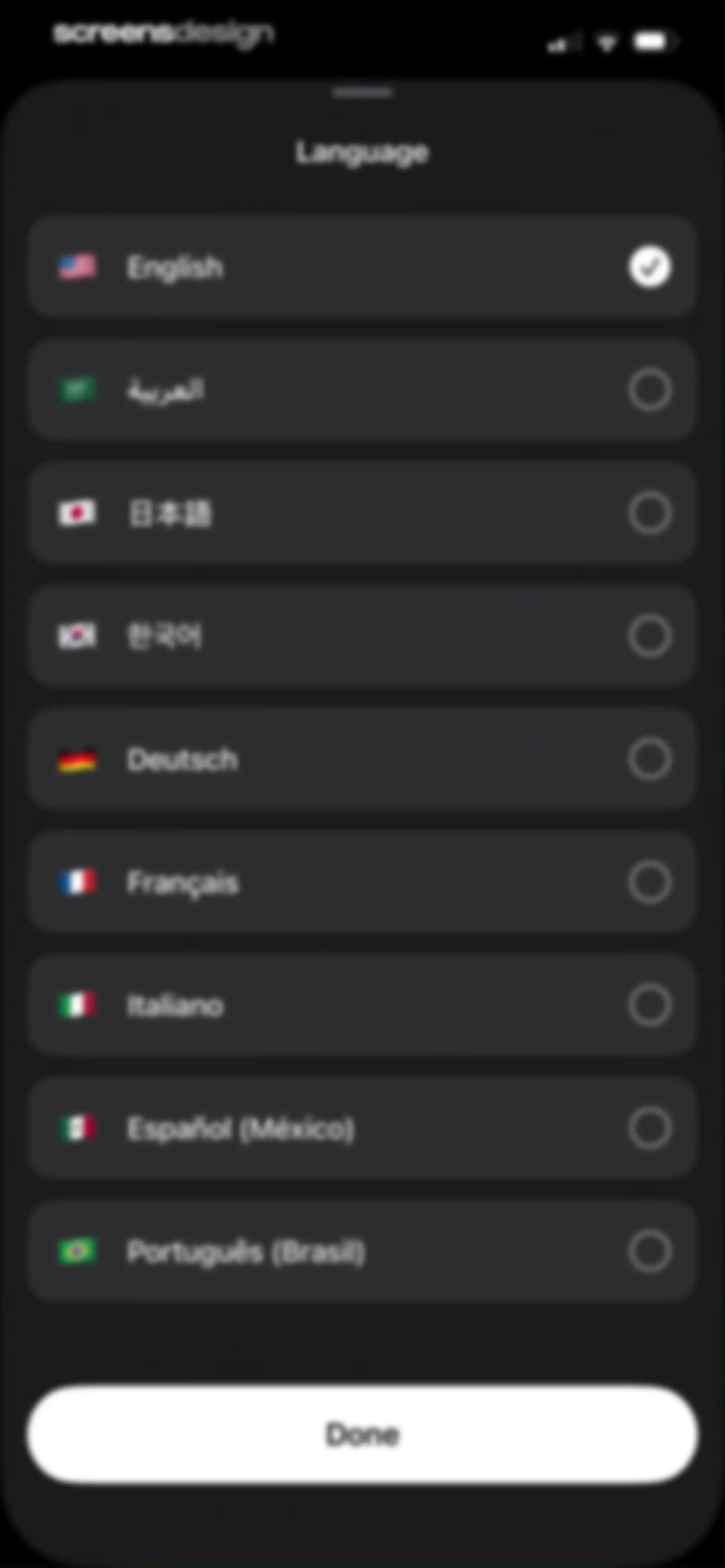Pick Español (México)
This screenshot has width=725, height=1568.
click(x=362, y=1128)
